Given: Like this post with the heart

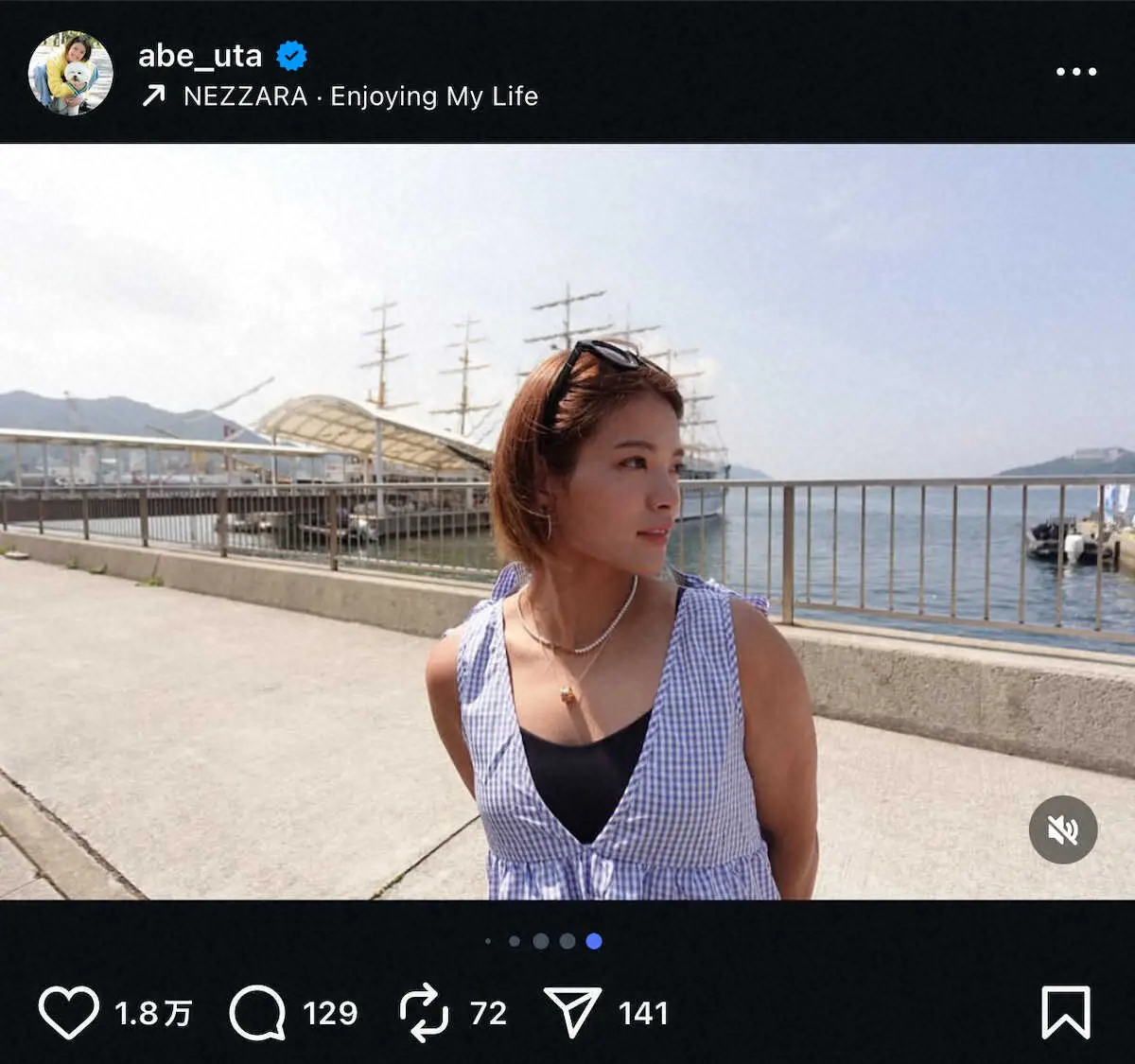Looking at the screenshot, I should pos(68,1012).
